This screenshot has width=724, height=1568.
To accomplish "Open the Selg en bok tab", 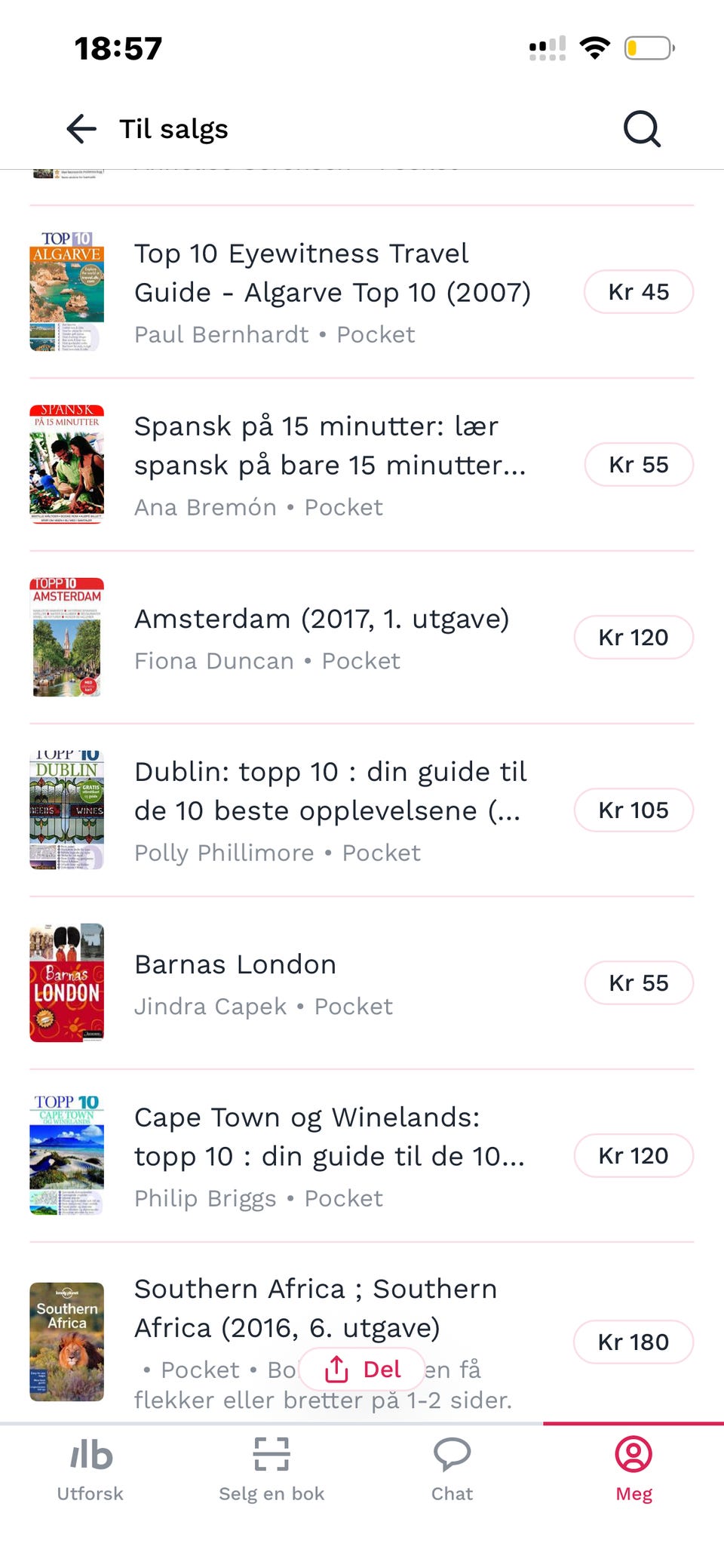I will (271, 1470).
